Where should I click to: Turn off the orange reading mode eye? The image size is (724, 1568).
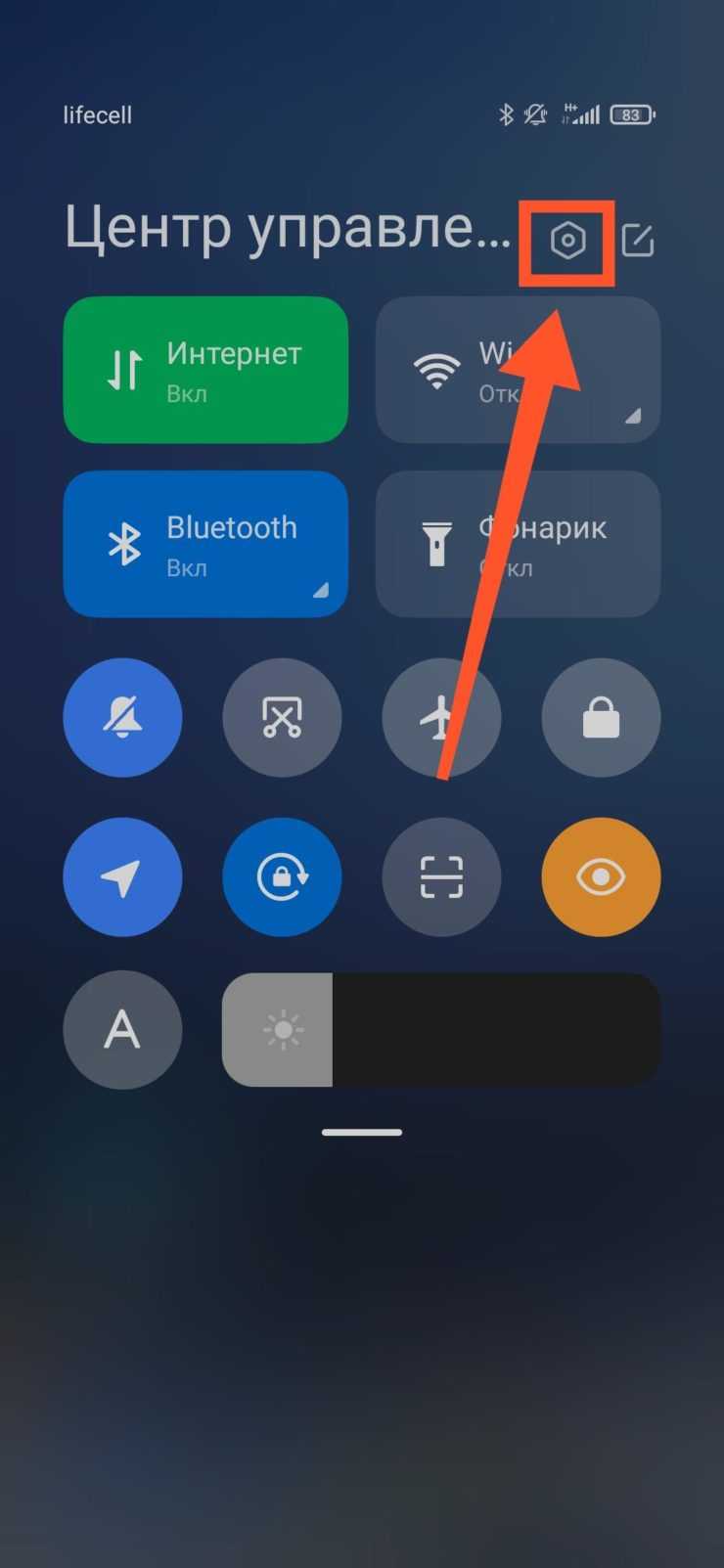tap(601, 877)
